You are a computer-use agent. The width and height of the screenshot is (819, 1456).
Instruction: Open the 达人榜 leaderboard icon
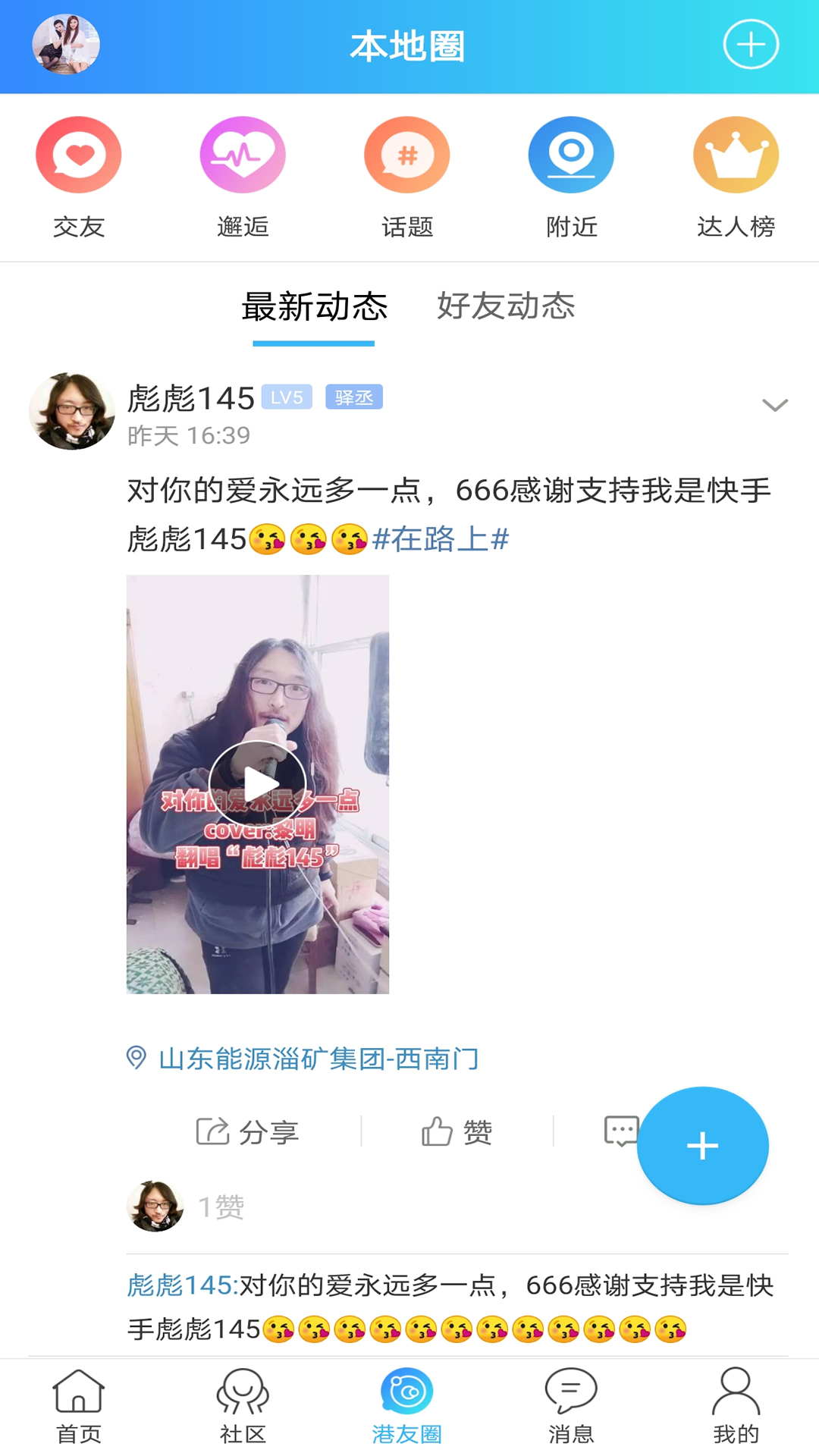point(736,153)
